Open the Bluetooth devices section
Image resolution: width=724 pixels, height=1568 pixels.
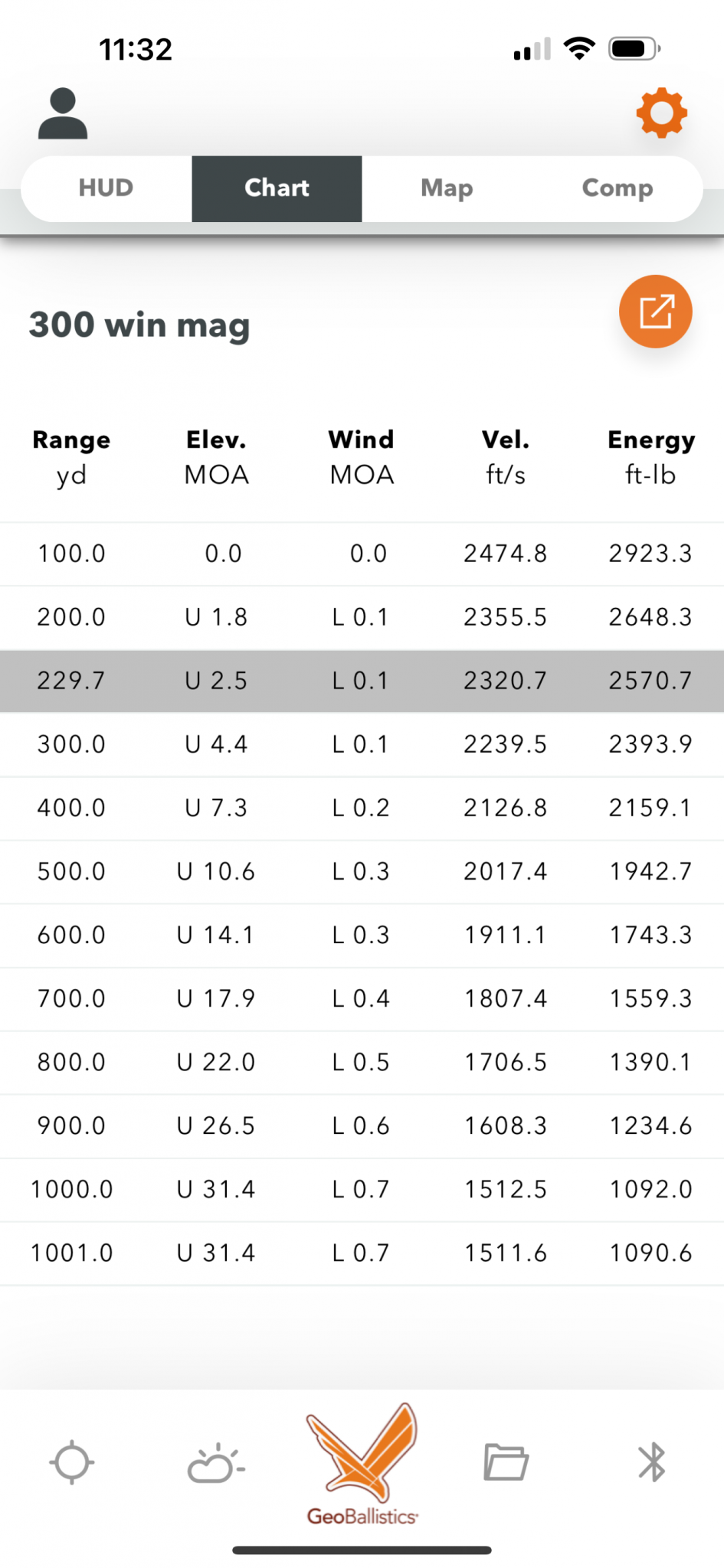click(x=652, y=1462)
